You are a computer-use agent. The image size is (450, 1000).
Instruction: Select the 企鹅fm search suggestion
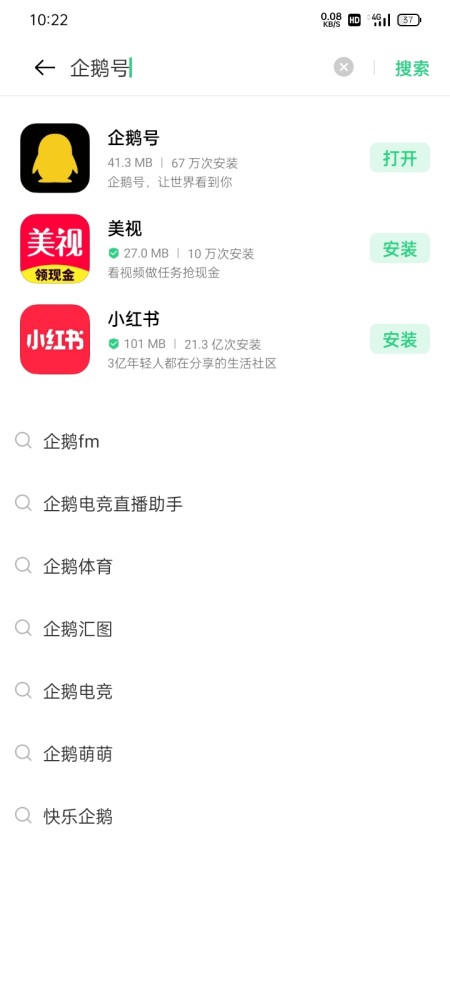coord(225,441)
